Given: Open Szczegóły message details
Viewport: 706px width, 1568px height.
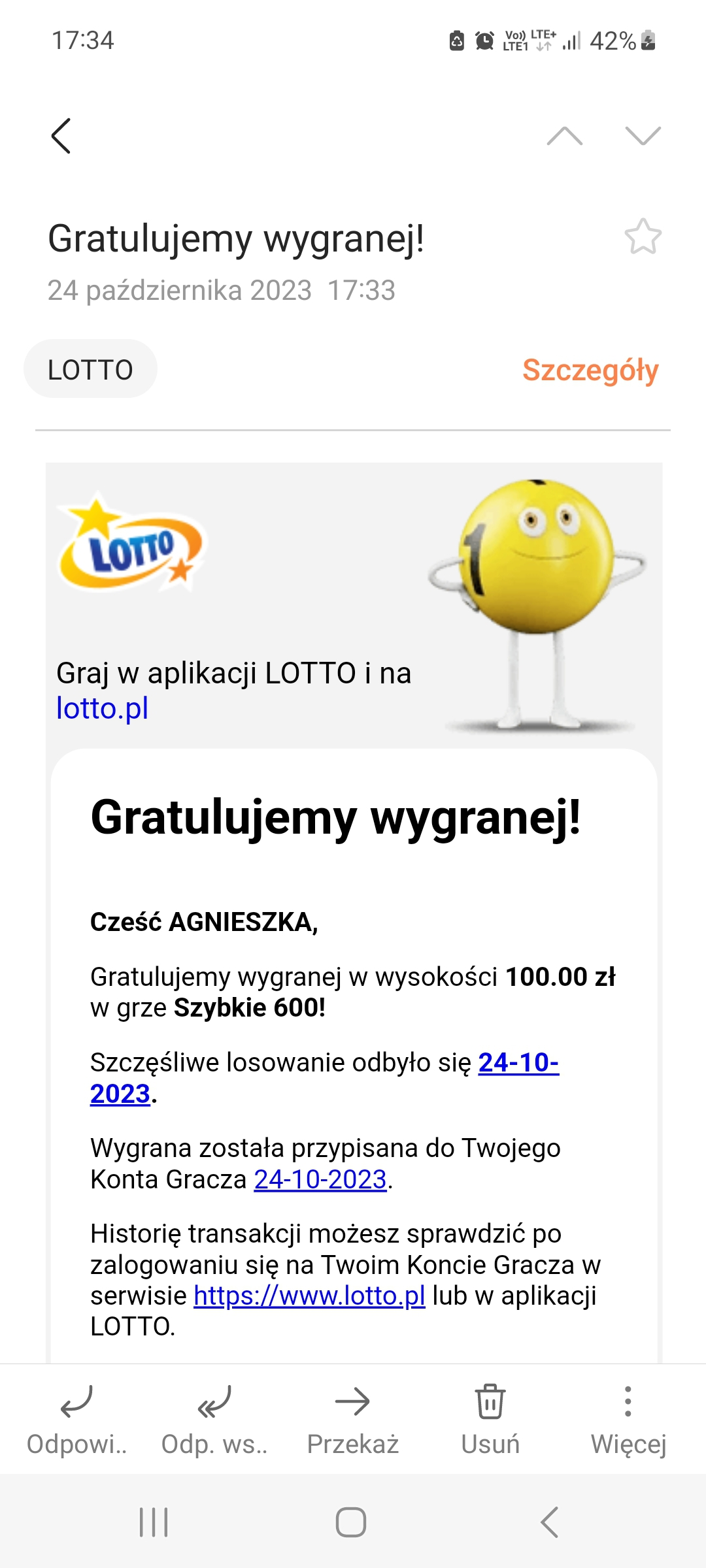Looking at the screenshot, I should click(590, 370).
